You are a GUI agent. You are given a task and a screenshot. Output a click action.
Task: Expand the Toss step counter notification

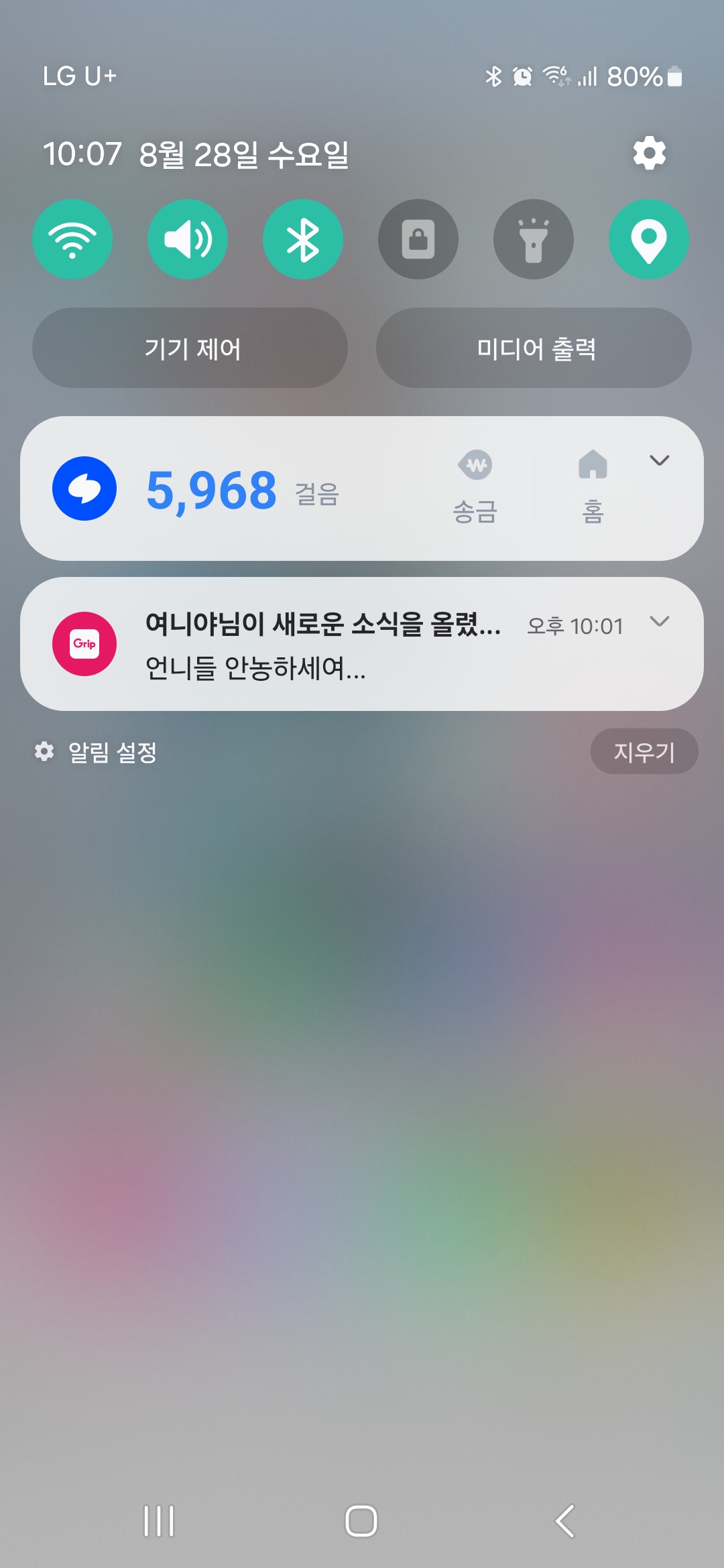(x=660, y=460)
